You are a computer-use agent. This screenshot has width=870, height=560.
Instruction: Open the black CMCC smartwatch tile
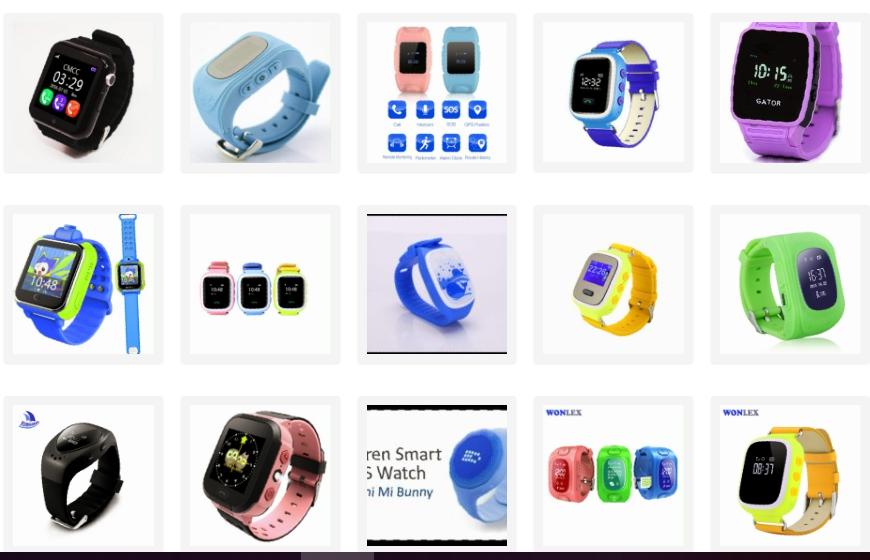tap(83, 92)
